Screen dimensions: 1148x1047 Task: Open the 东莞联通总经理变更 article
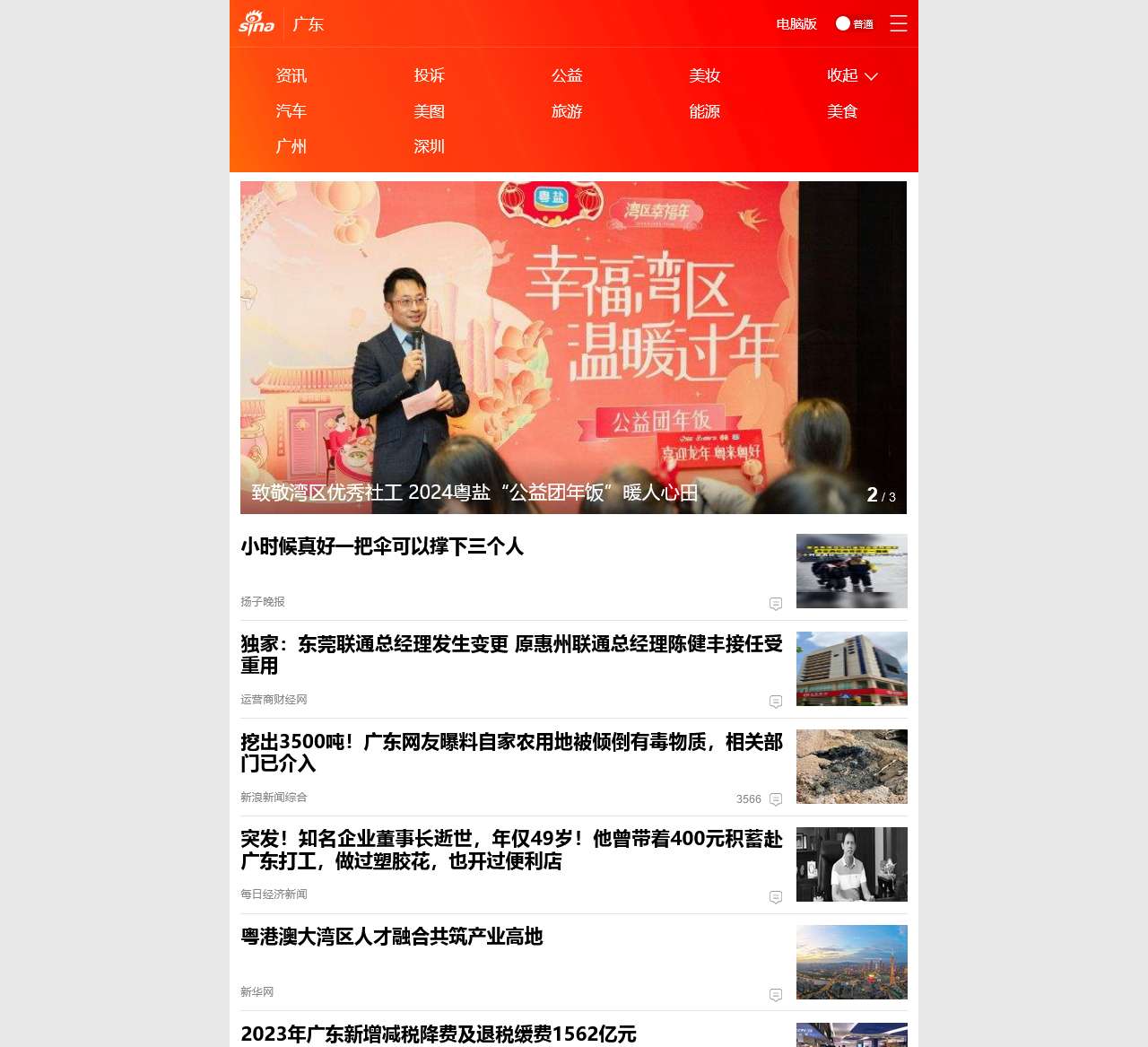tap(511, 654)
